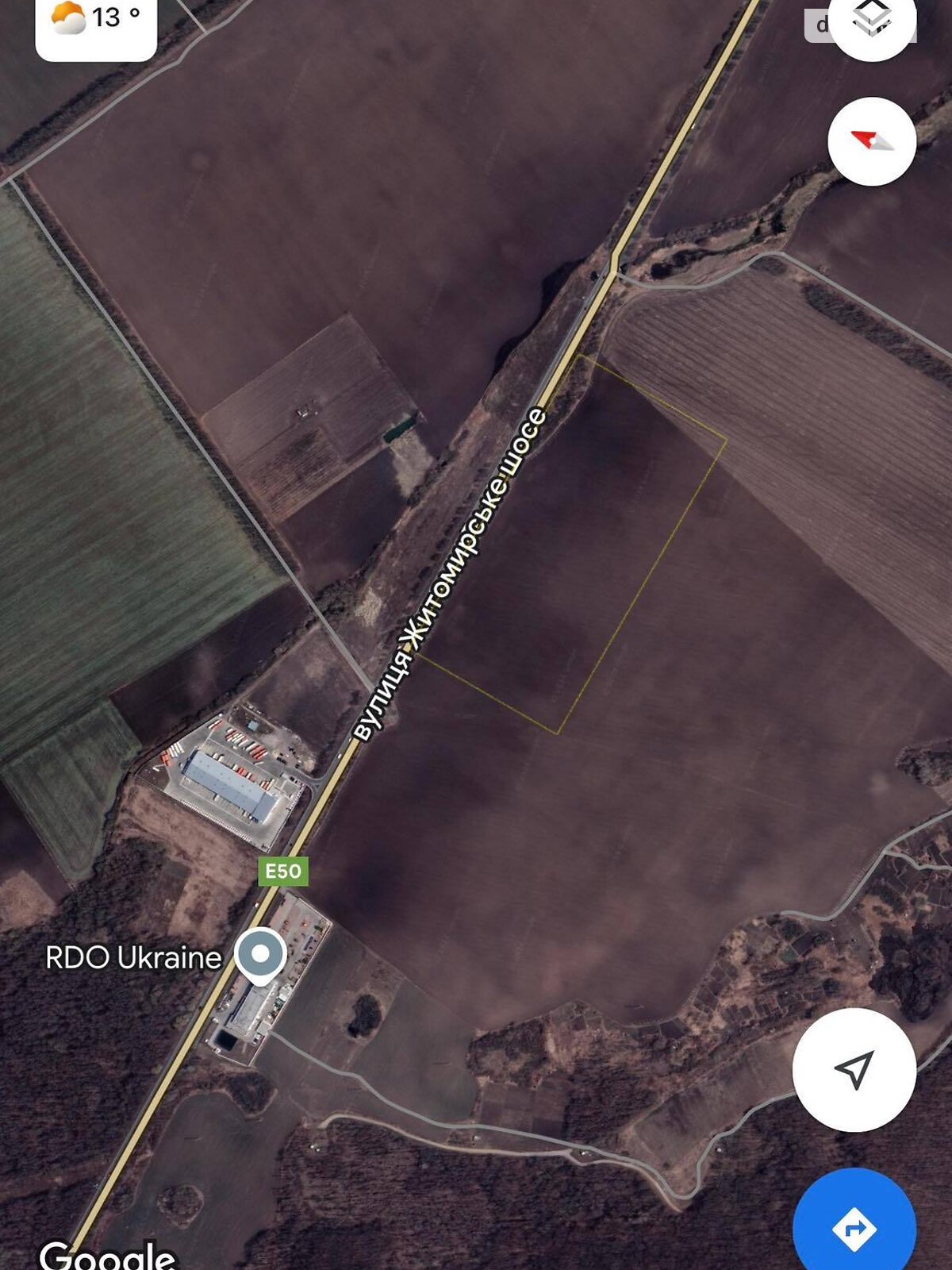The height and width of the screenshot is (1270, 952).
Task: Open directions with the blue arrow button
Action: tap(854, 1228)
